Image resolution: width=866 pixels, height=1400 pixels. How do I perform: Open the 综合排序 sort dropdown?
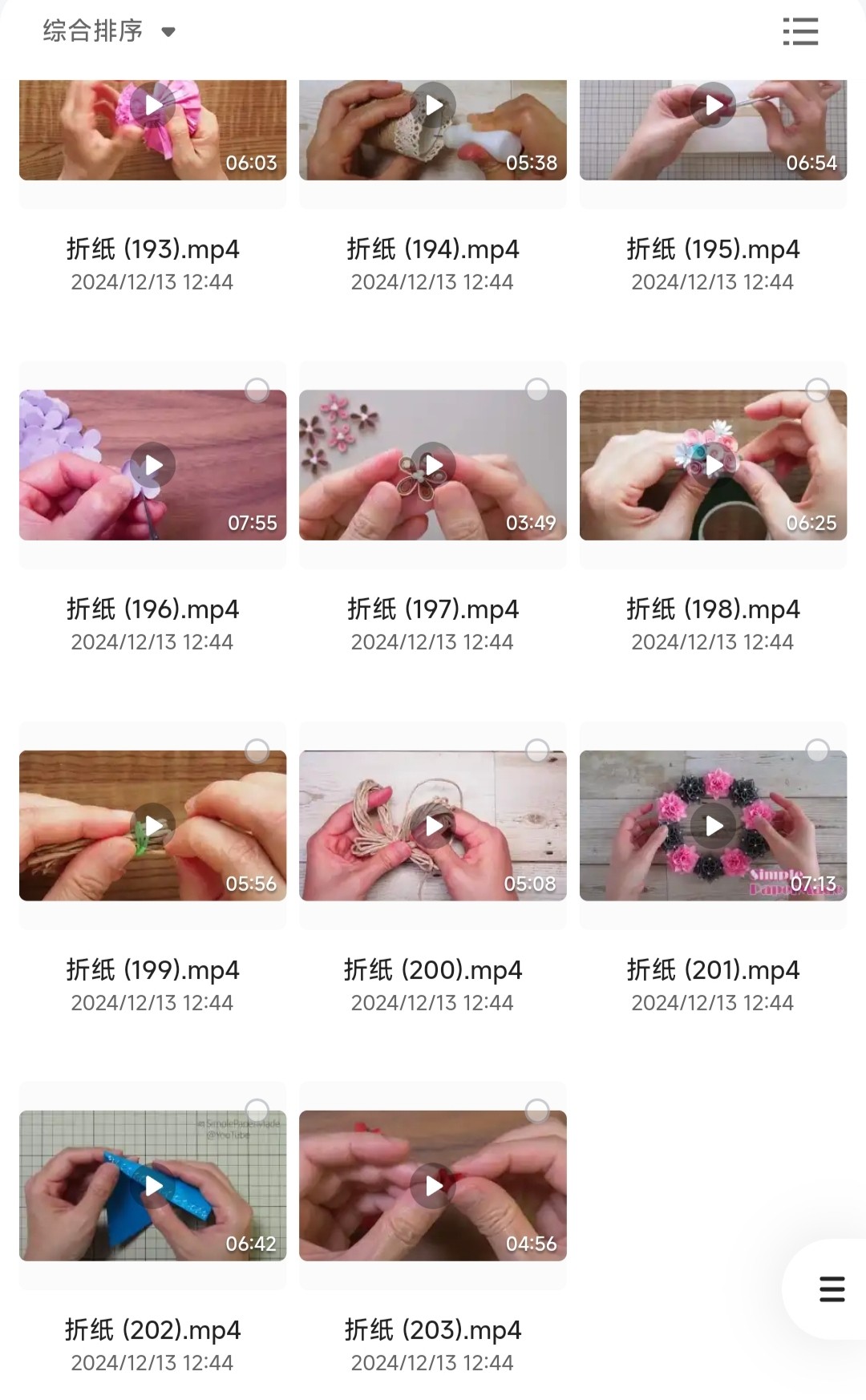click(109, 32)
